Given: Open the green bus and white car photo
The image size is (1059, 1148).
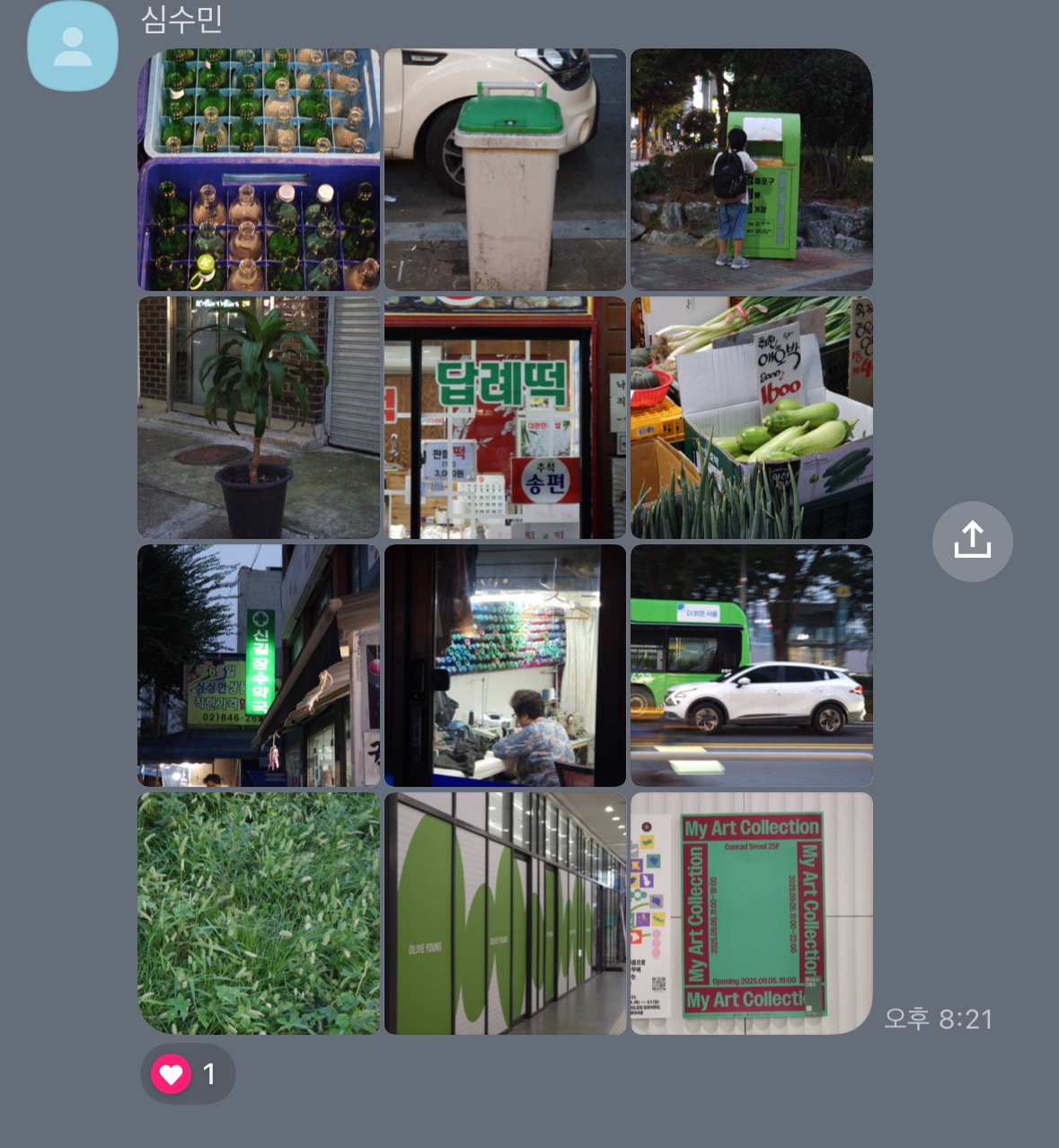Looking at the screenshot, I should (751, 666).
